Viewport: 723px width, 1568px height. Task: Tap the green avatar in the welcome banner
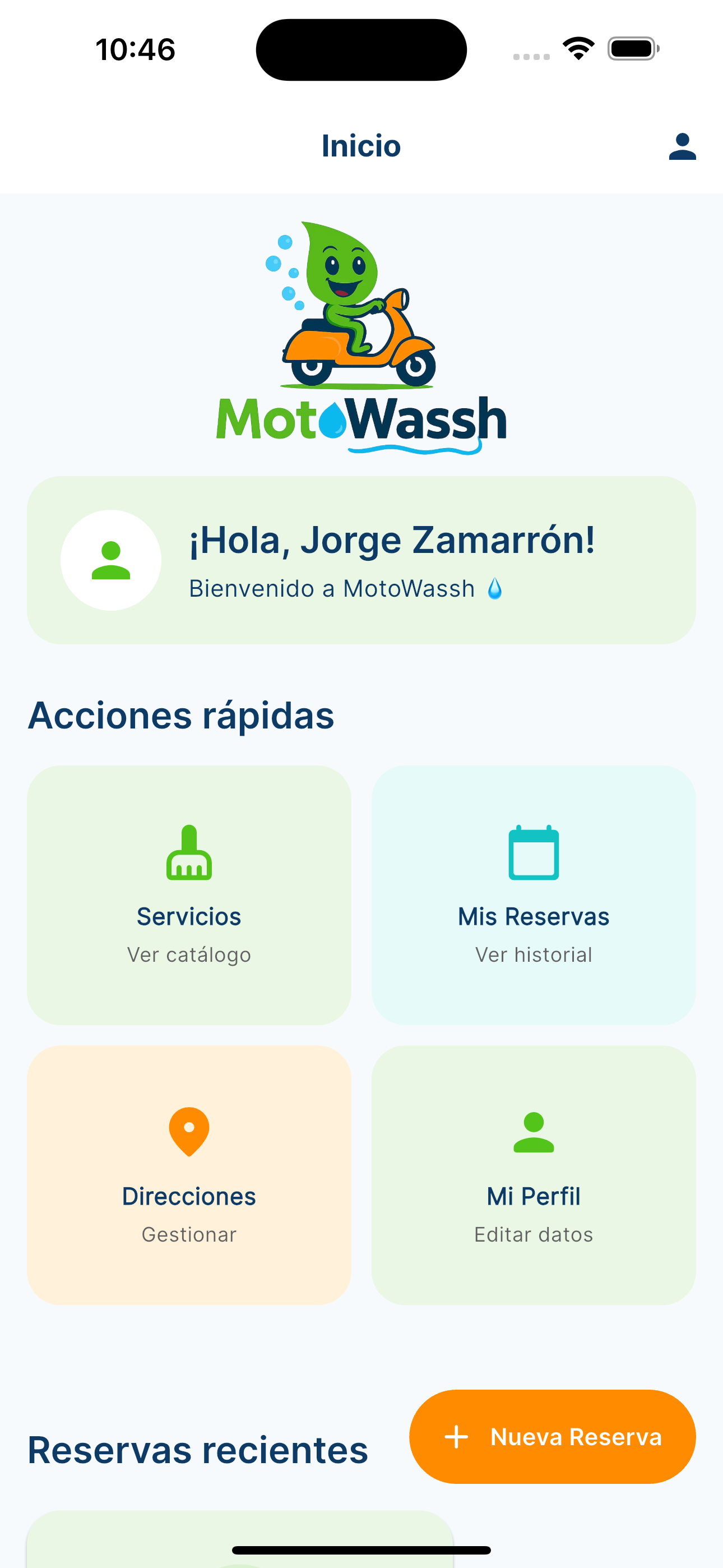tap(111, 559)
